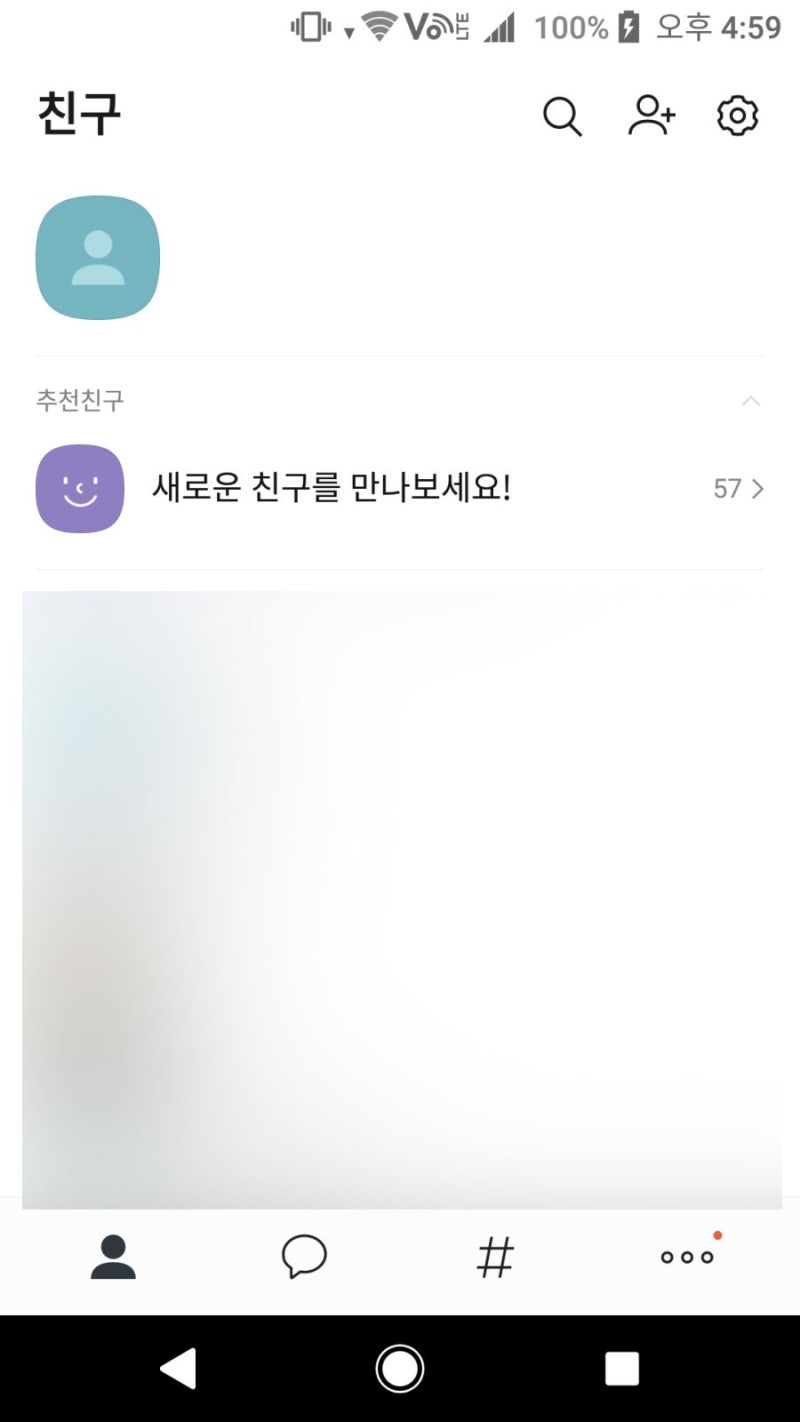Select the friends tab

click(x=113, y=1257)
